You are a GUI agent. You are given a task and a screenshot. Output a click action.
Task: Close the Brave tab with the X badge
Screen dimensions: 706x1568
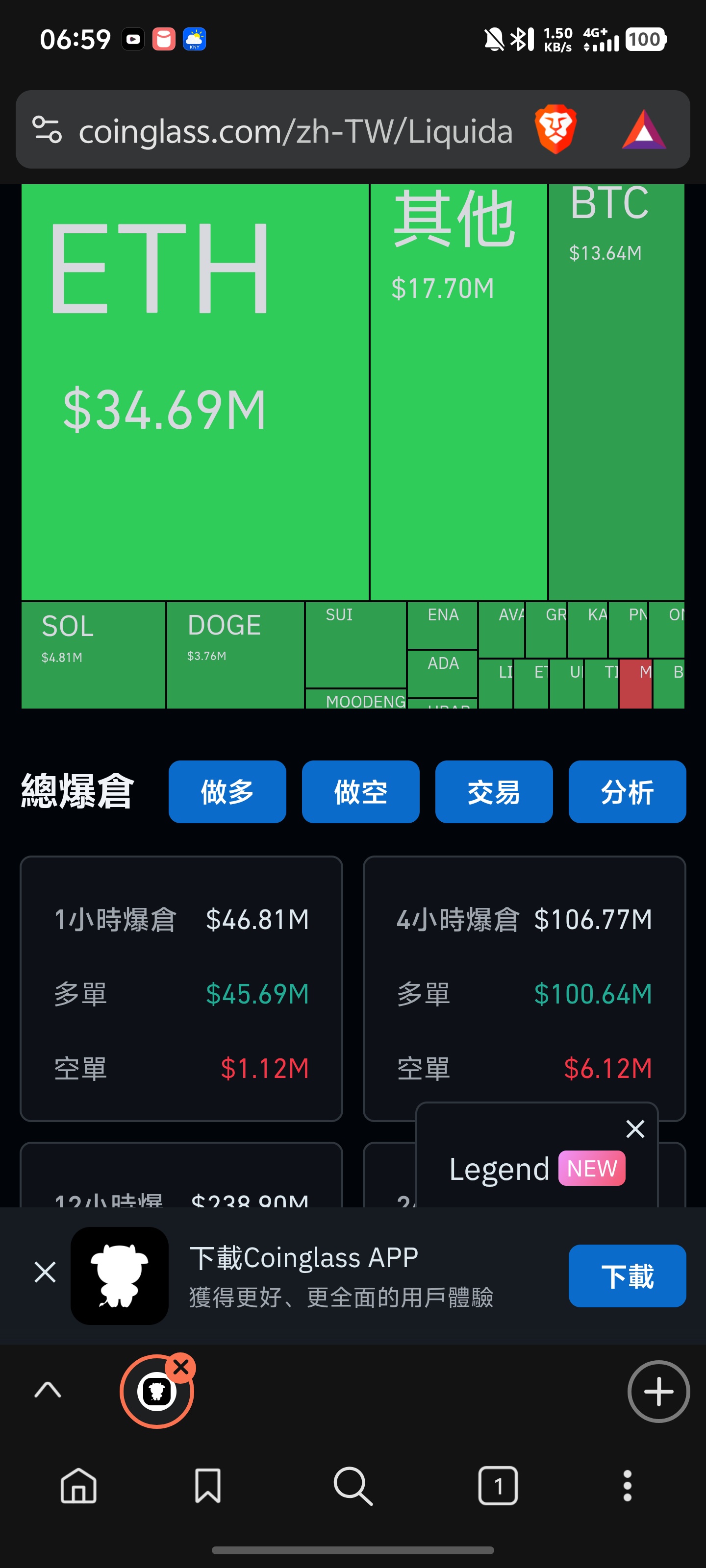pyautogui.click(x=181, y=1368)
